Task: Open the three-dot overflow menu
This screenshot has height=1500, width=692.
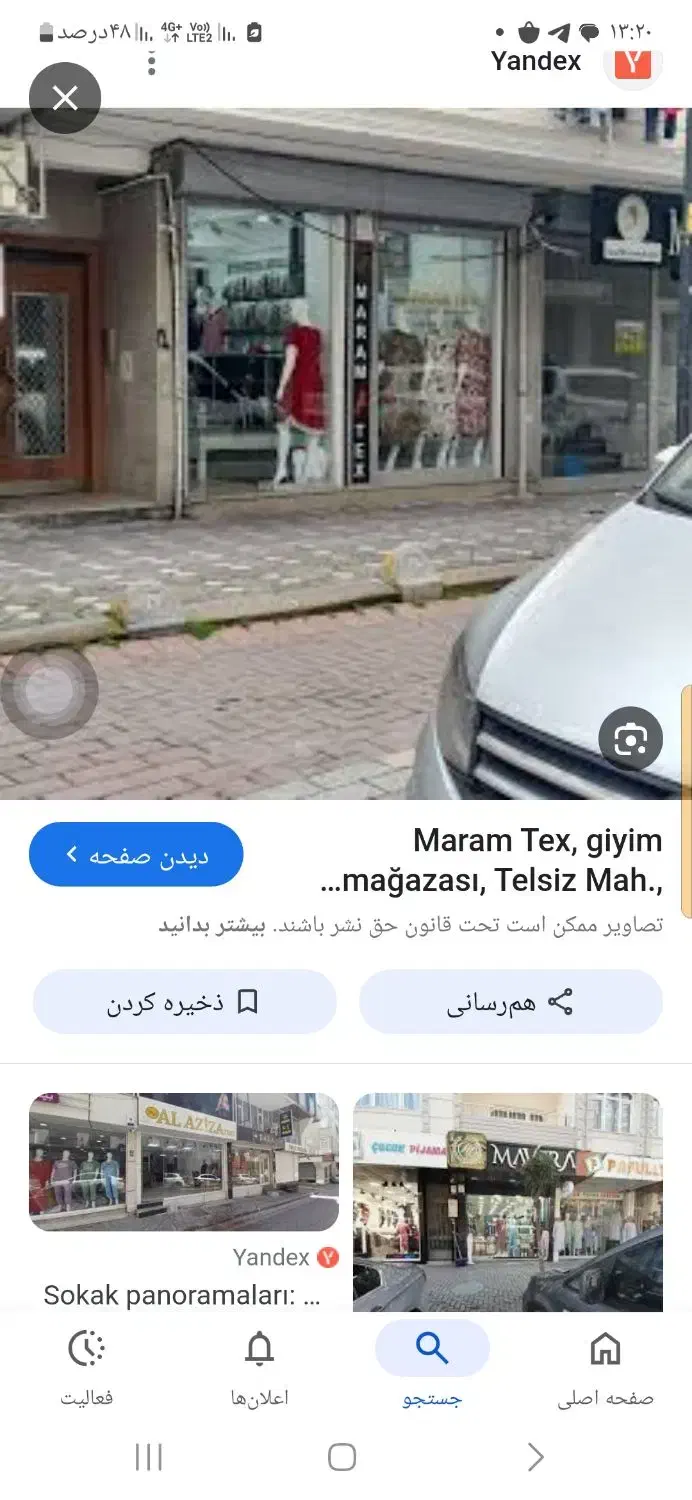Action: (152, 62)
